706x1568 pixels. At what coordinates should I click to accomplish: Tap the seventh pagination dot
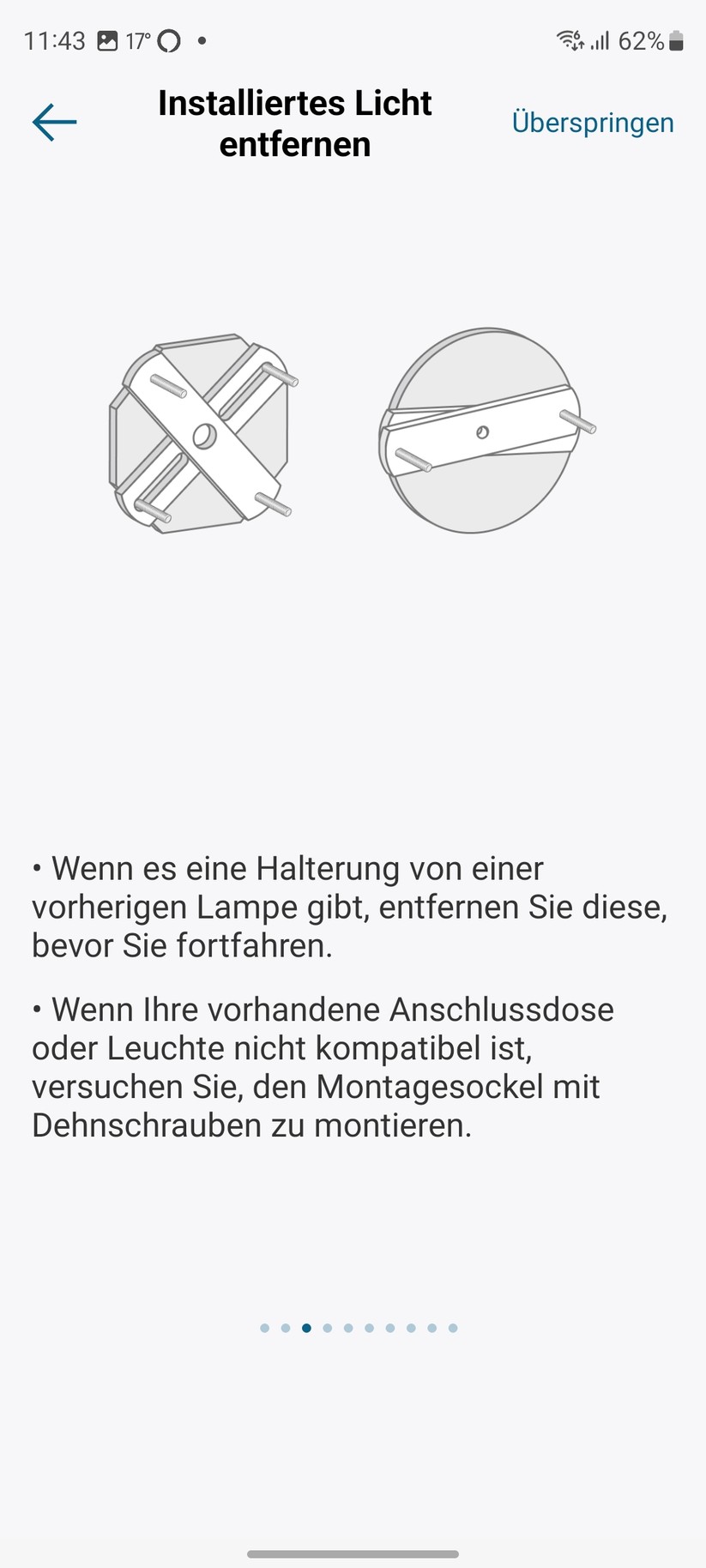(x=390, y=1326)
